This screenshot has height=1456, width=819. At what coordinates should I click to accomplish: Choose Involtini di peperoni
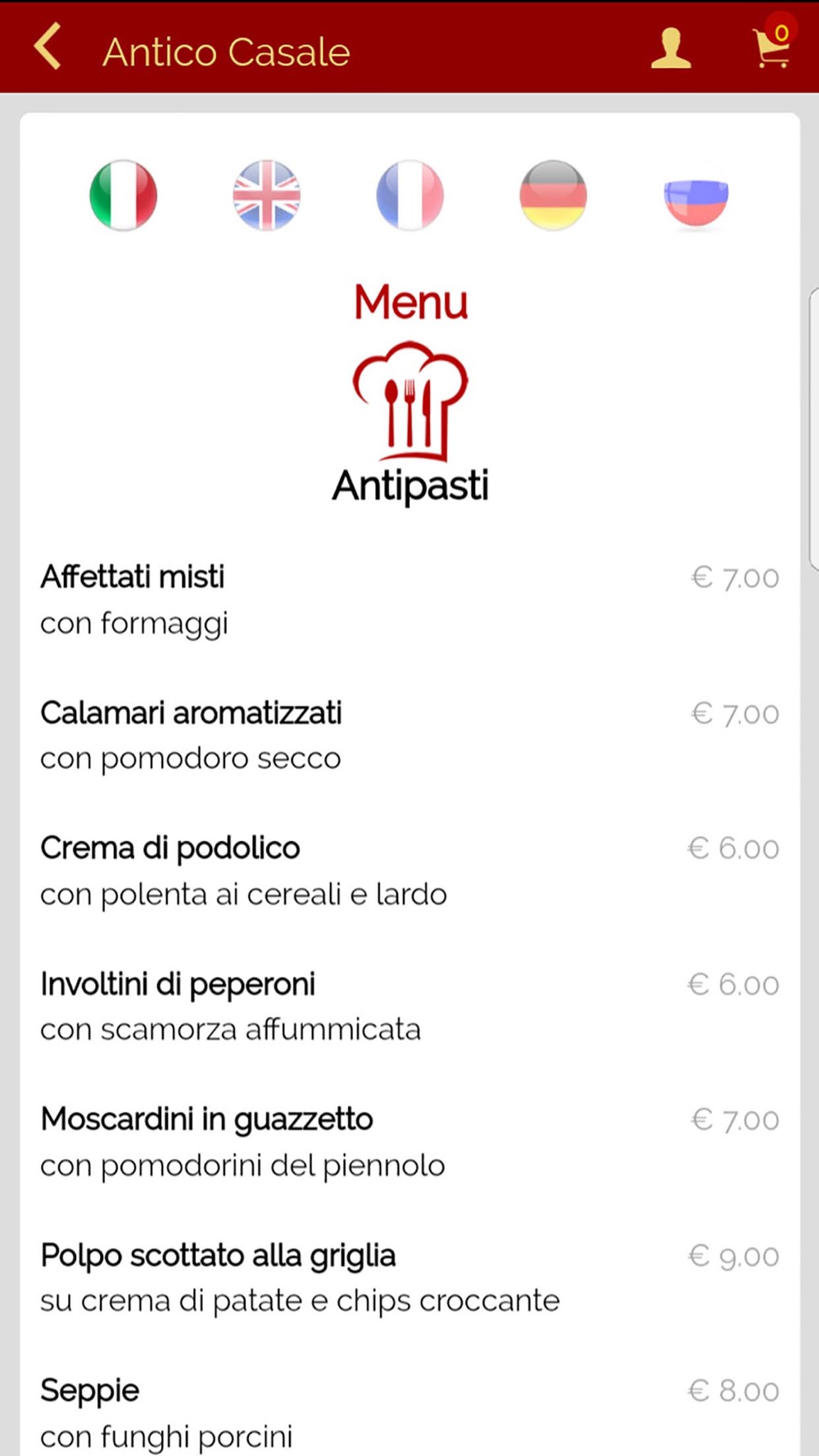click(x=409, y=1006)
